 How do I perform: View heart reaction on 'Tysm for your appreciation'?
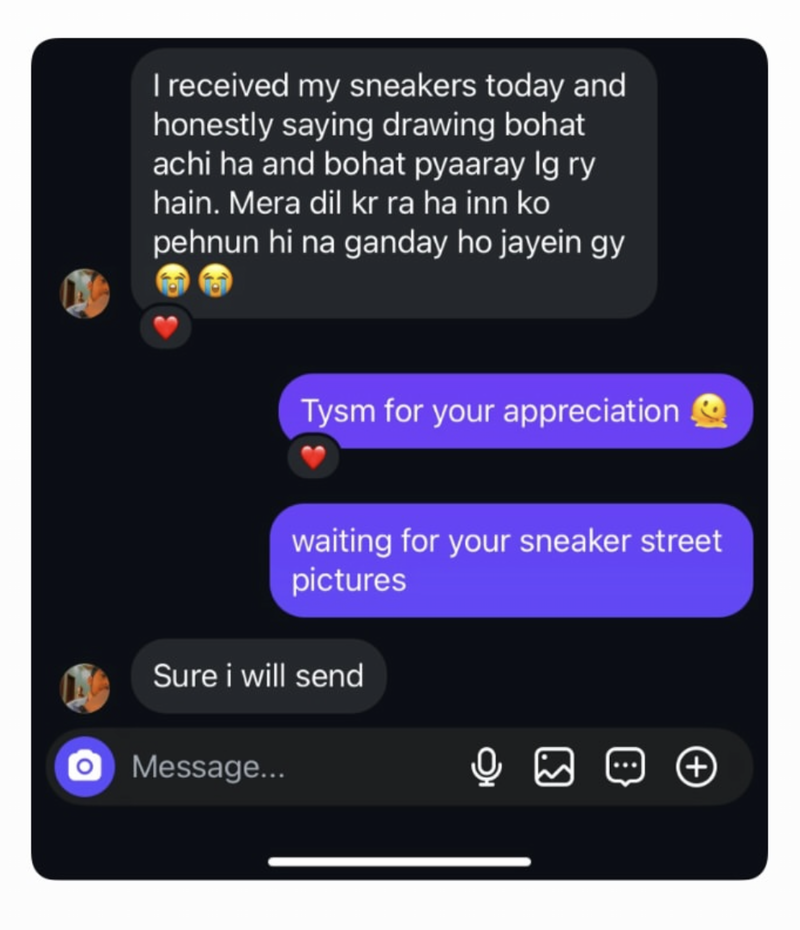313,457
